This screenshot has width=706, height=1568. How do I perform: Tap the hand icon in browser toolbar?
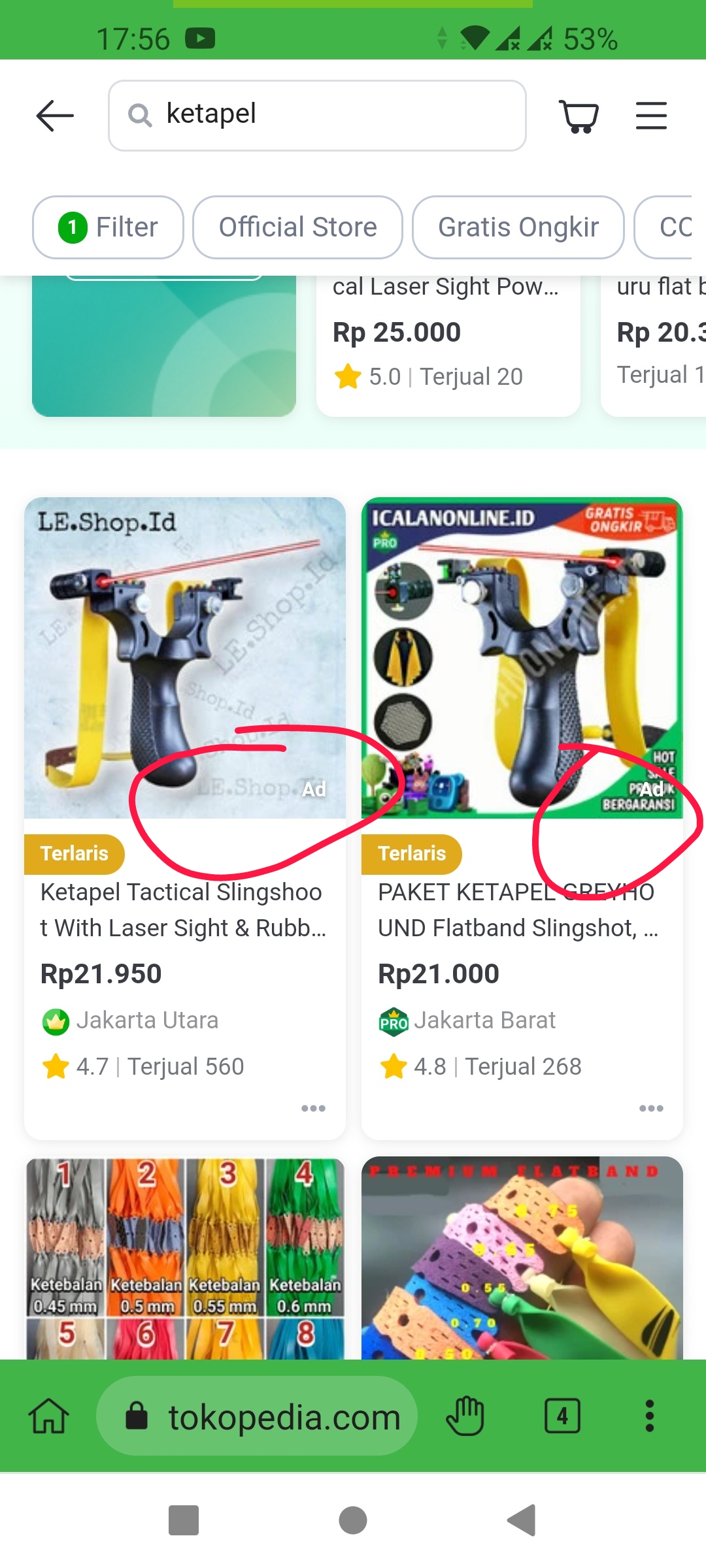pos(465,1416)
